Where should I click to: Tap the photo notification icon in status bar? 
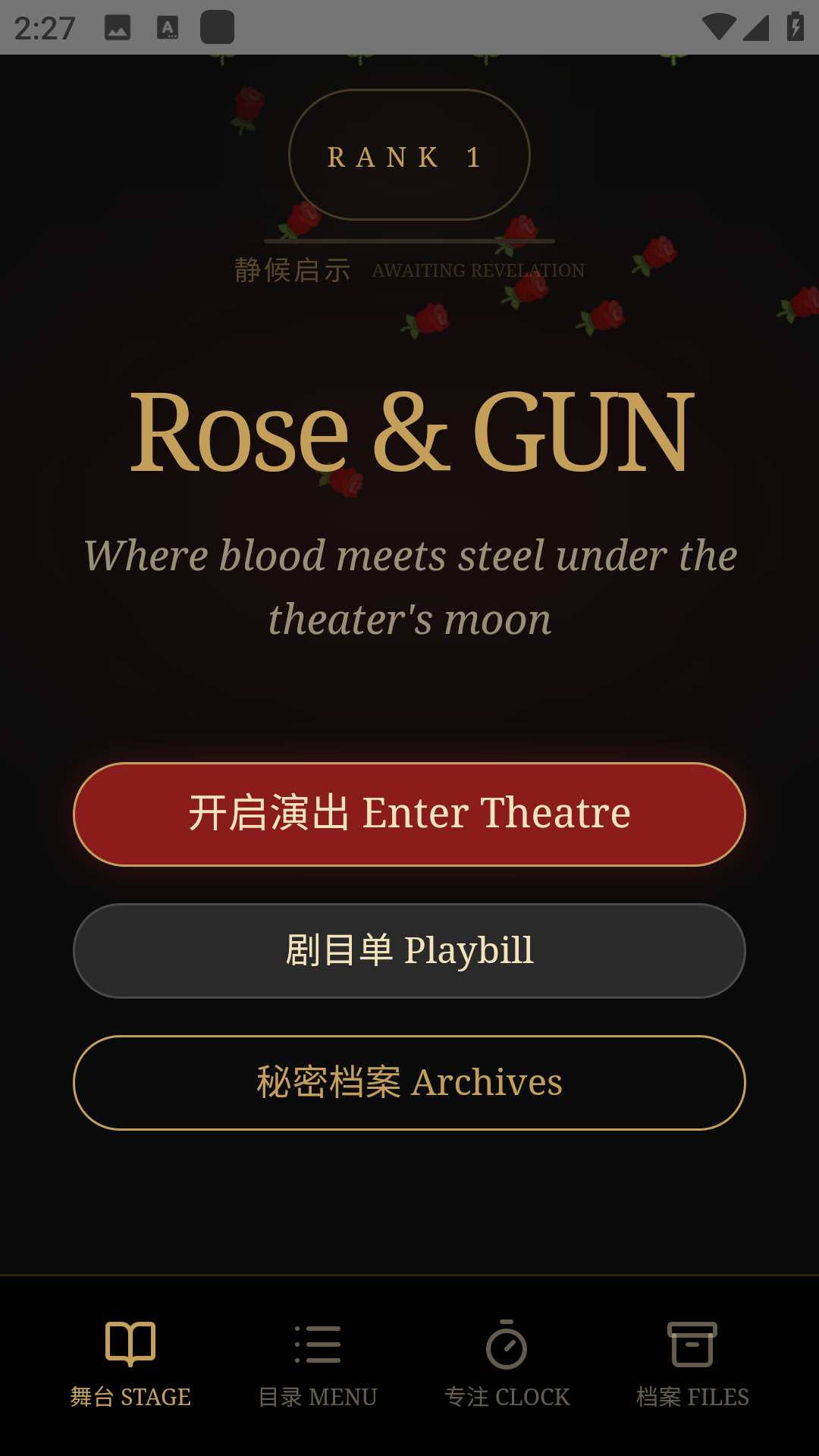[x=115, y=29]
